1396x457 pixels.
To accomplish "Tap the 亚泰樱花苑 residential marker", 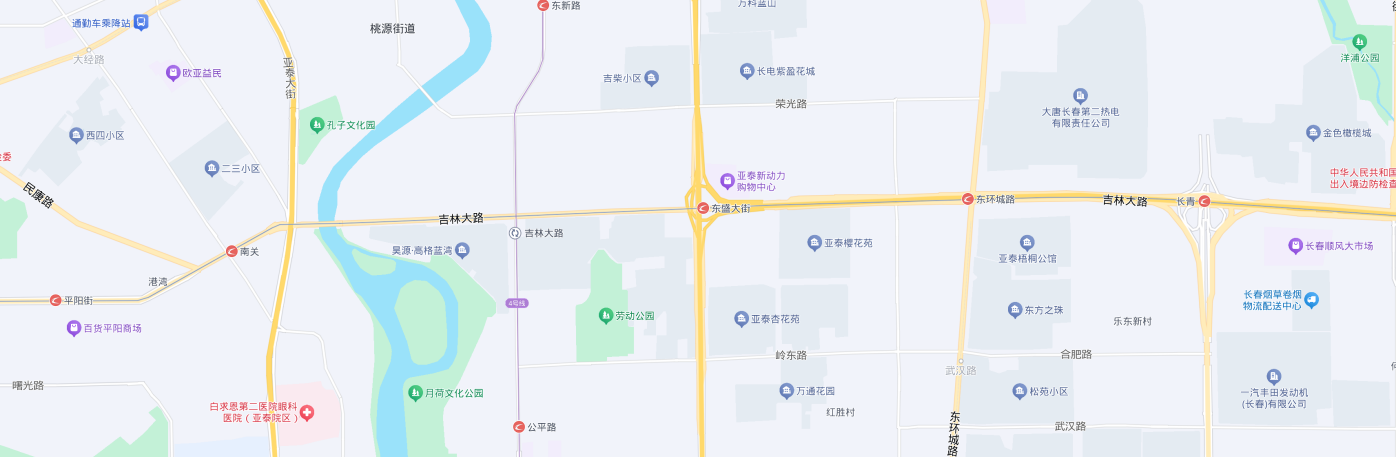I will [814, 243].
